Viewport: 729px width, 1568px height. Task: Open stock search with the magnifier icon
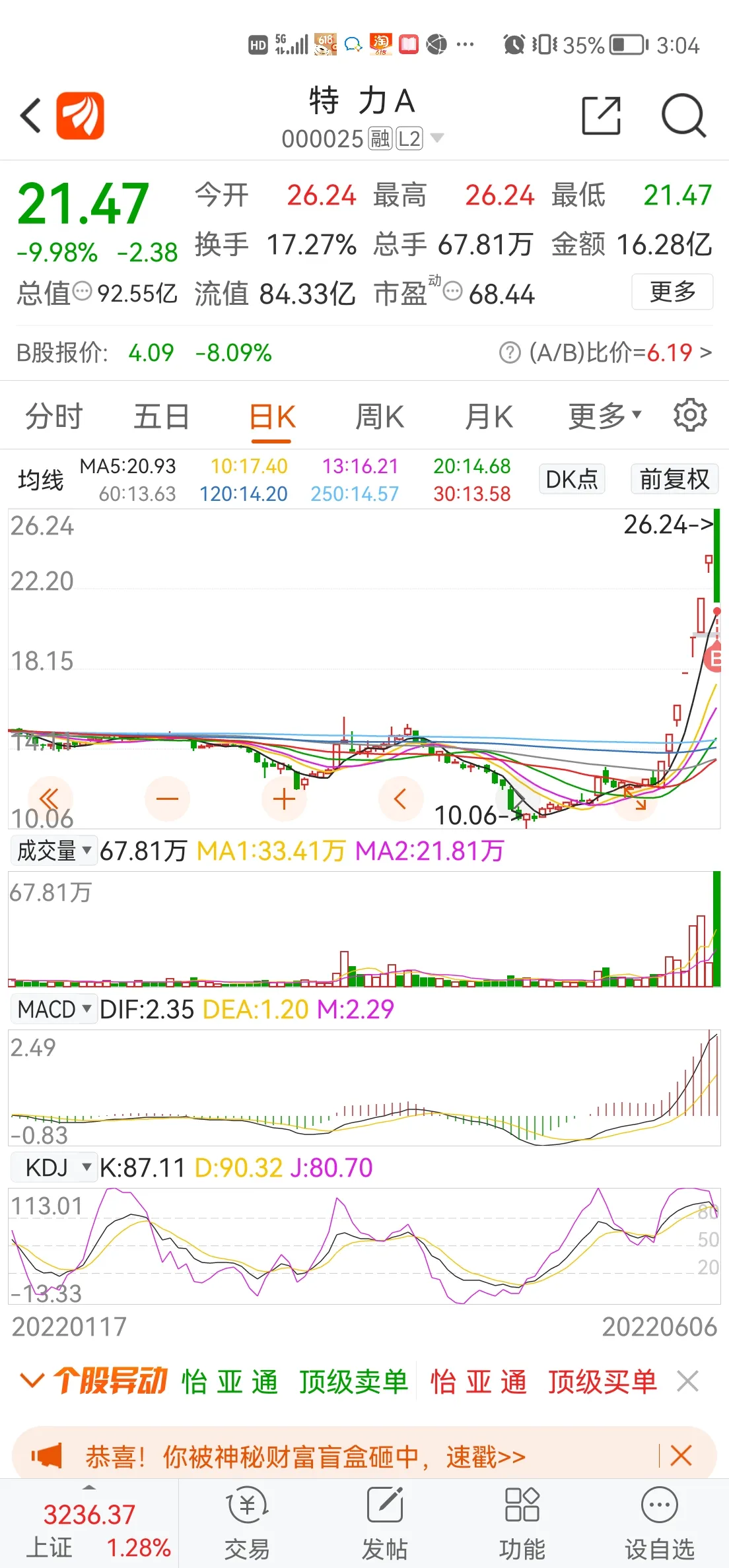tap(683, 115)
